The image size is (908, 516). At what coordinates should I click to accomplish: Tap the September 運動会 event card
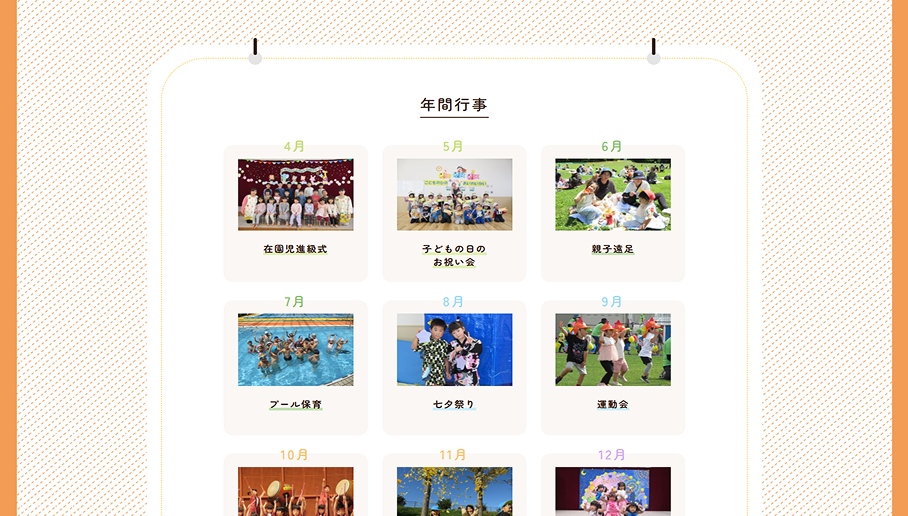pyautogui.click(x=613, y=366)
